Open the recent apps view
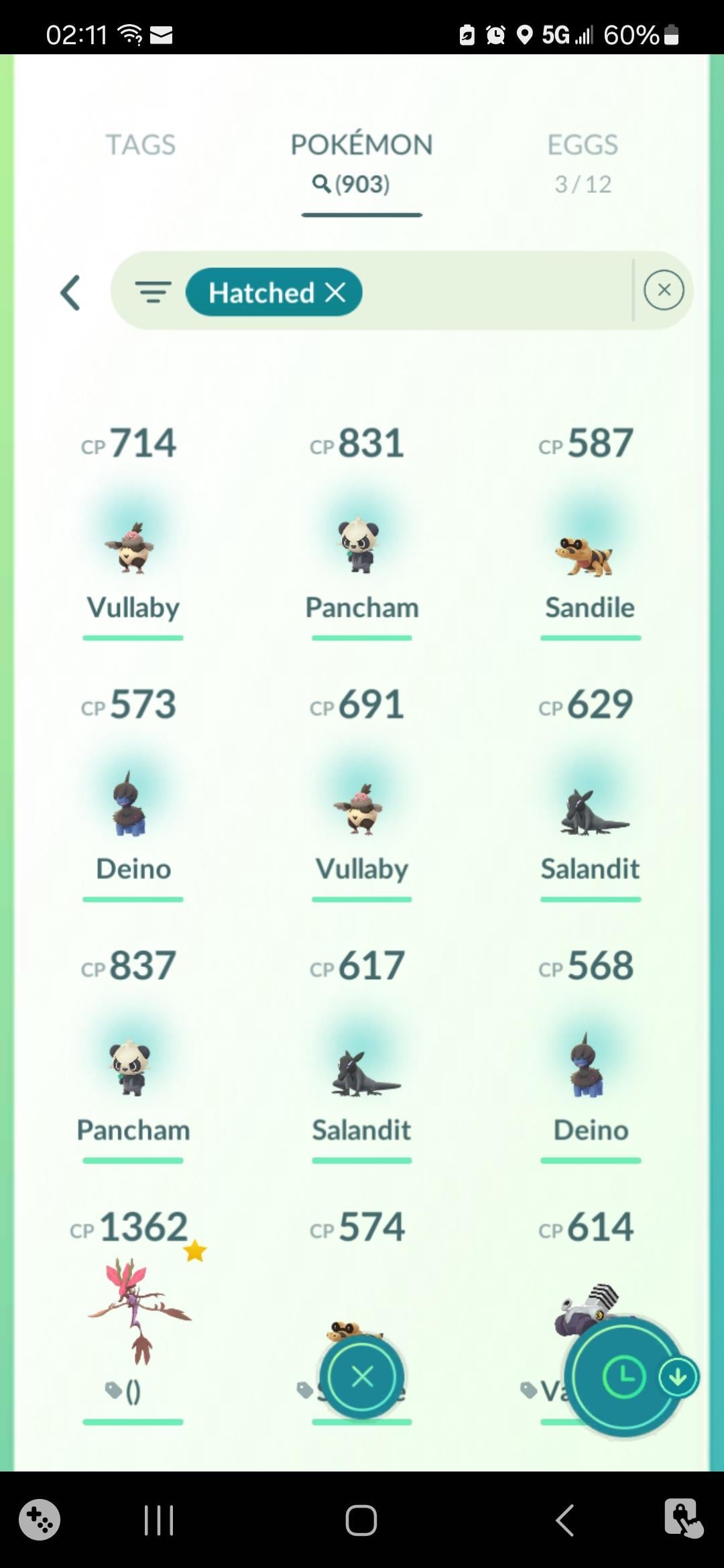The image size is (724, 1568). click(159, 1520)
